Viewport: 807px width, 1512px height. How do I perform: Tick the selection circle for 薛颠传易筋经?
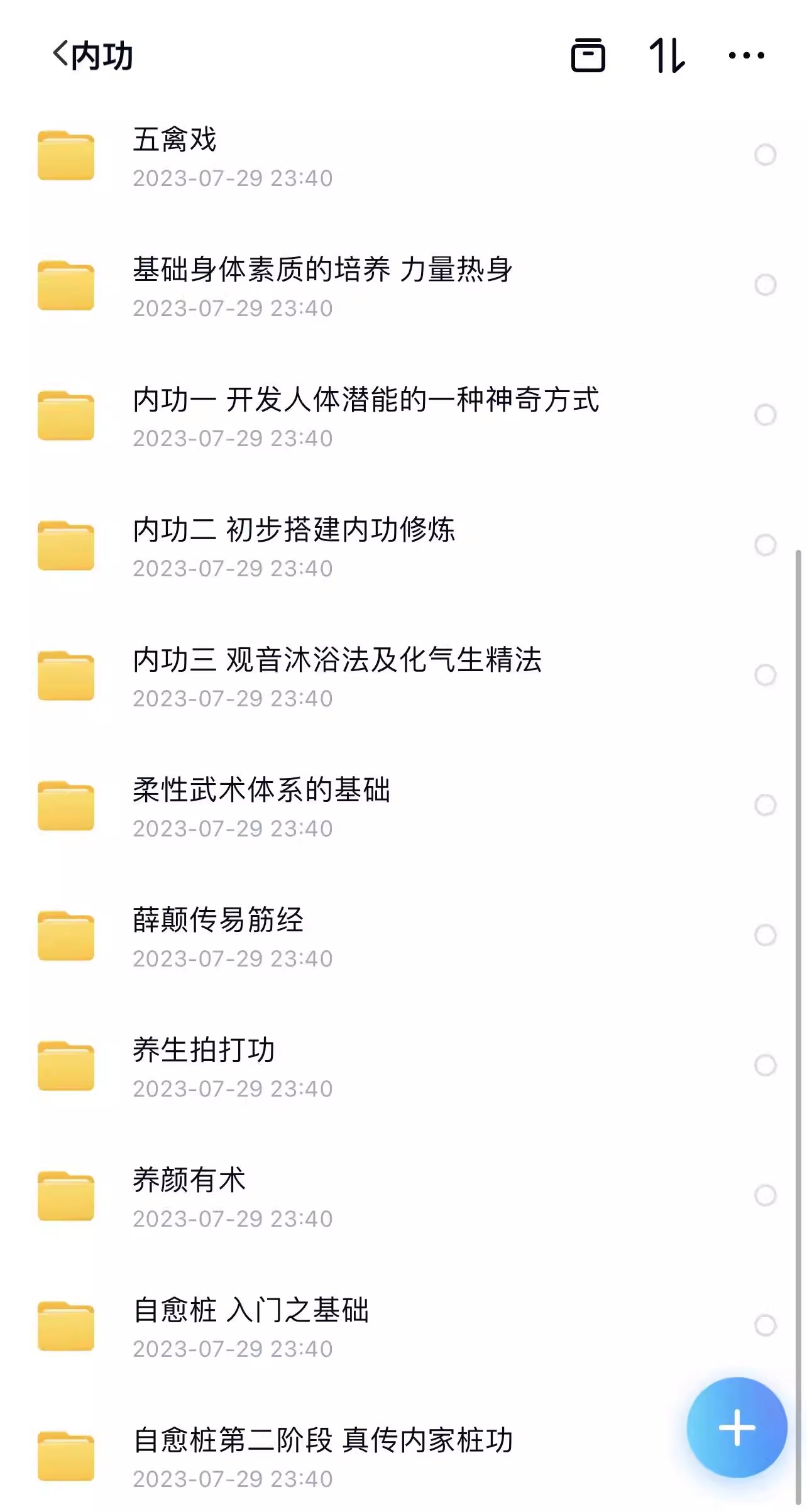click(x=765, y=935)
